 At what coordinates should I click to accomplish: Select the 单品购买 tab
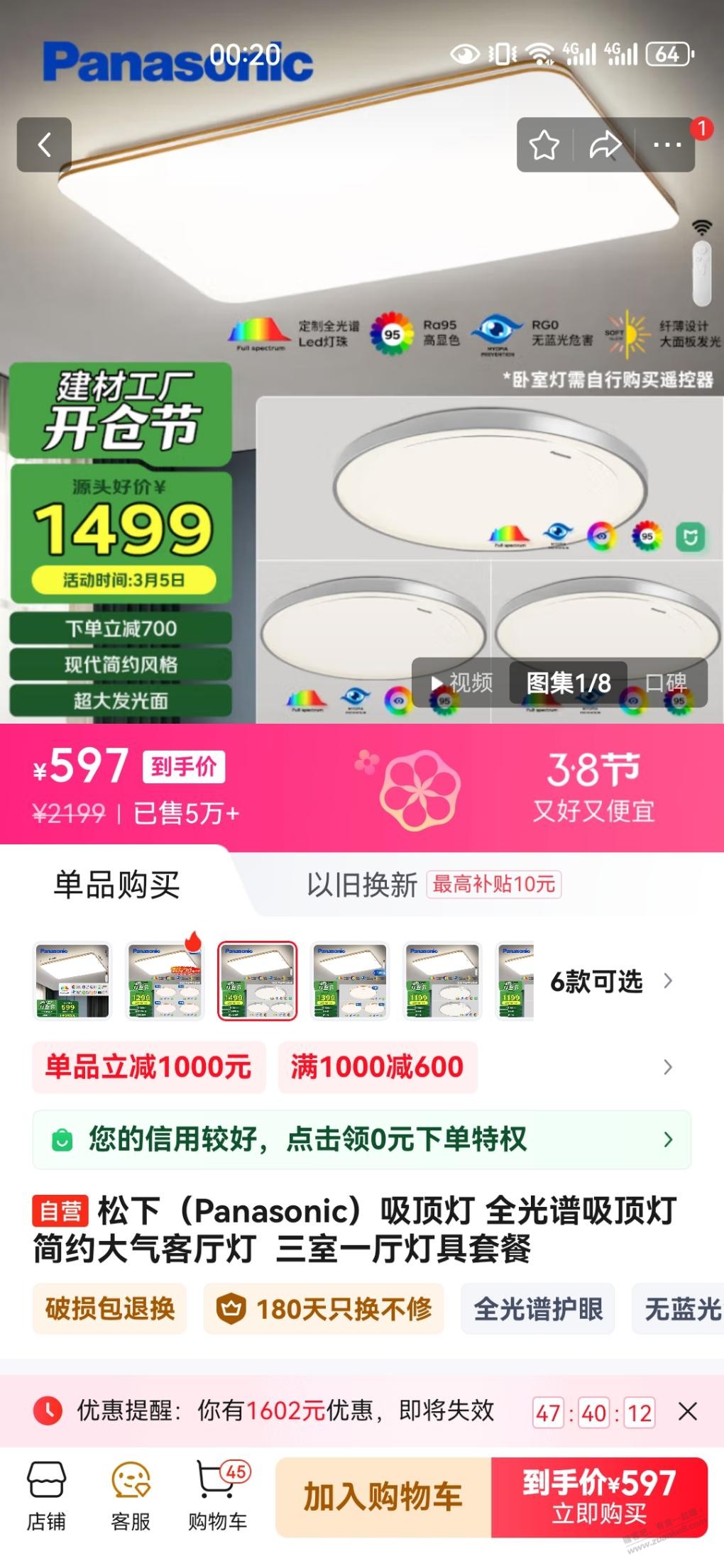click(117, 885)
